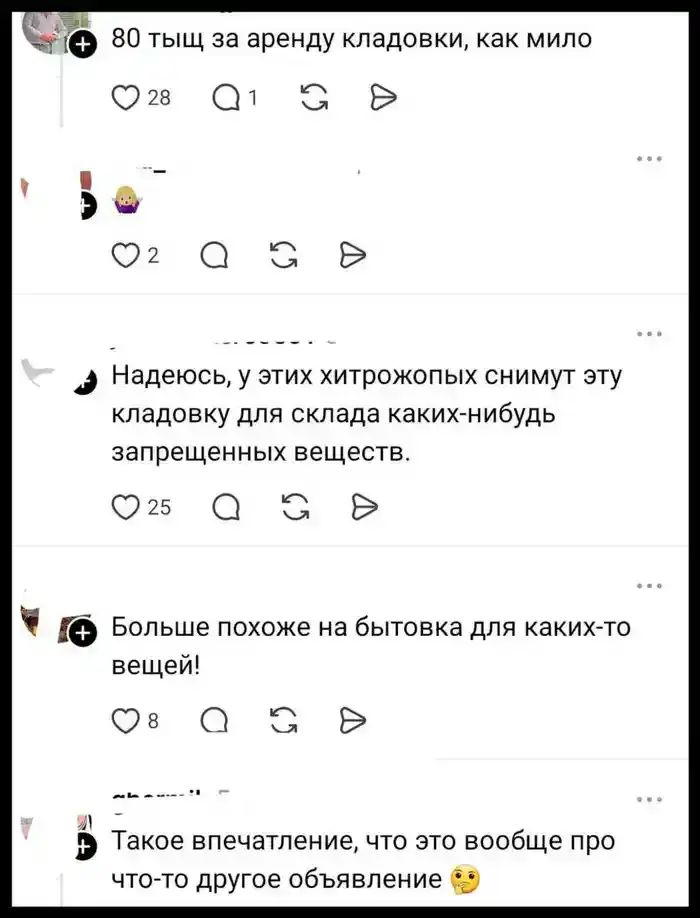Like the Больше похоже на бытовка comment
This screenshot has width=700, height=918.
124,719
